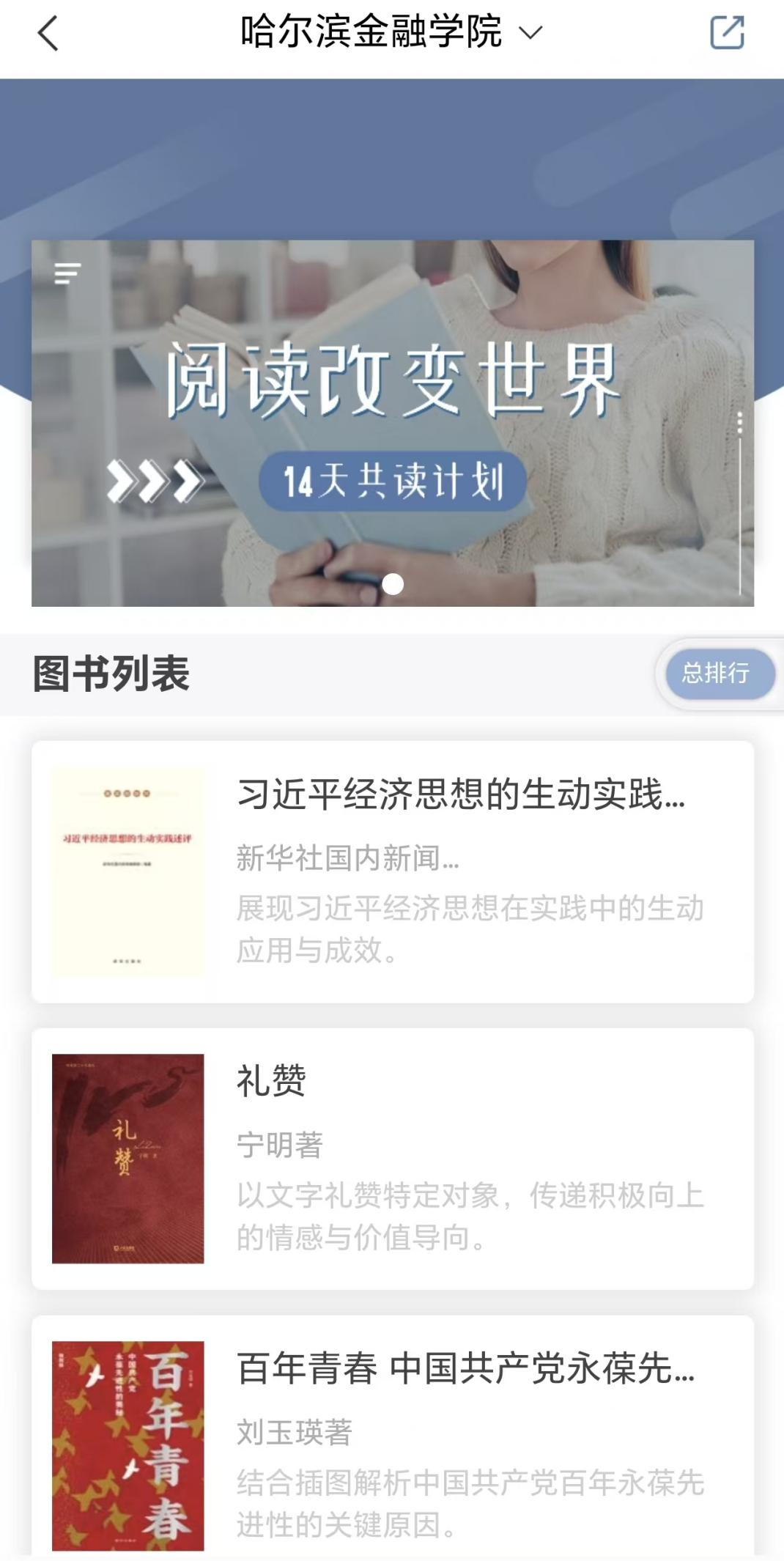The width and height of the screenshot is (784, 1561).
Task: Open the book 礼赞 by 宁明
Action: pos(392,1158)
